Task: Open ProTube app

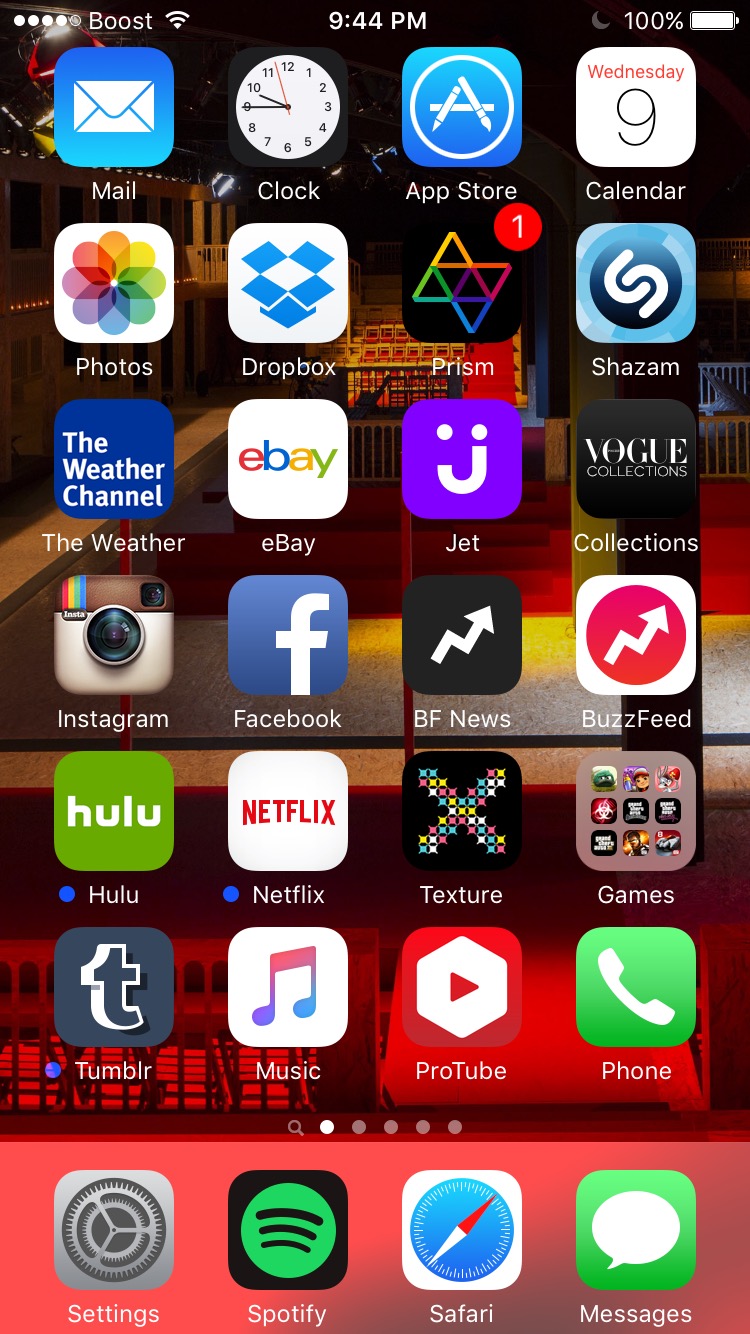Action: tap(461, 987)
